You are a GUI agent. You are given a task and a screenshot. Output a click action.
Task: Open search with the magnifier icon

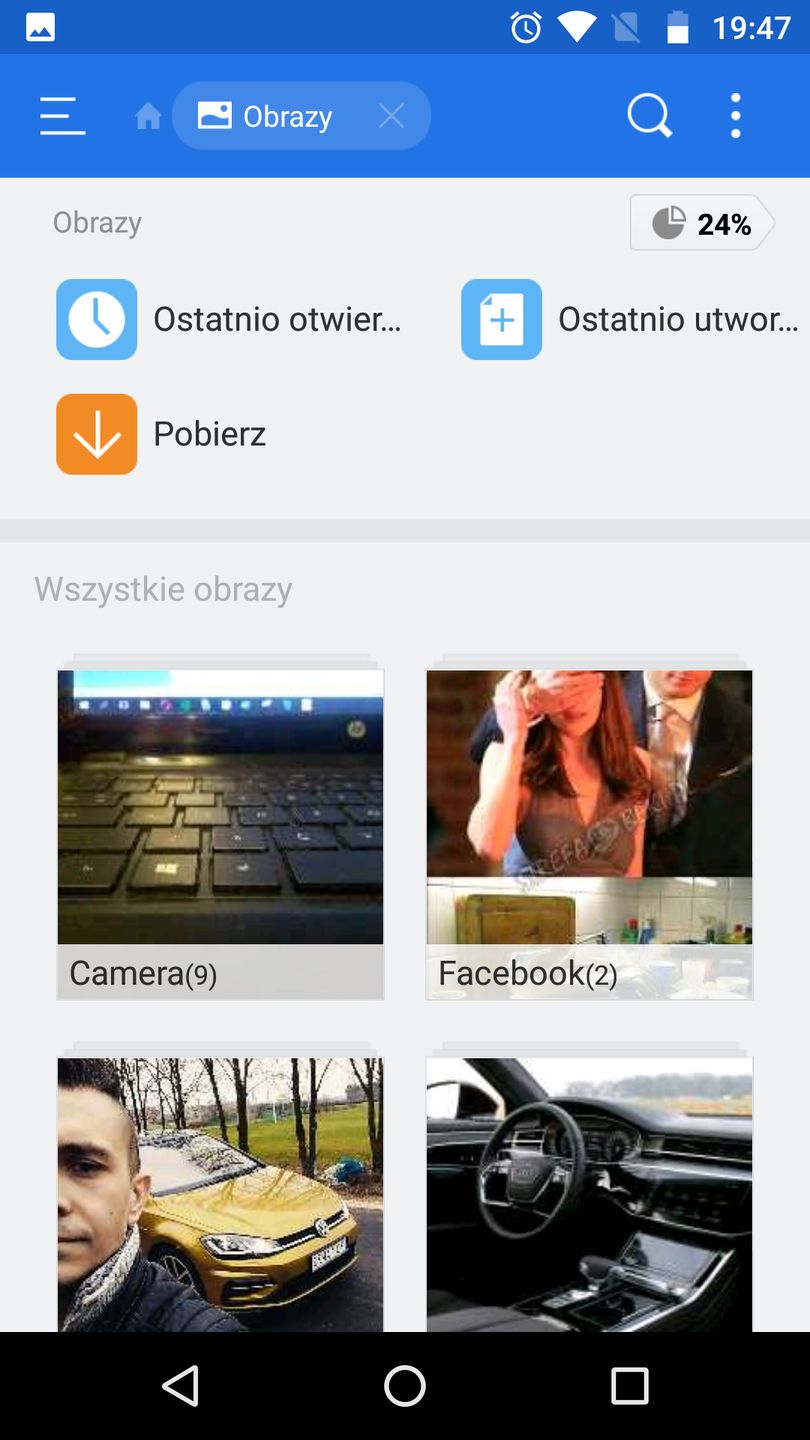pyautogui.click(x=649, y=115)
